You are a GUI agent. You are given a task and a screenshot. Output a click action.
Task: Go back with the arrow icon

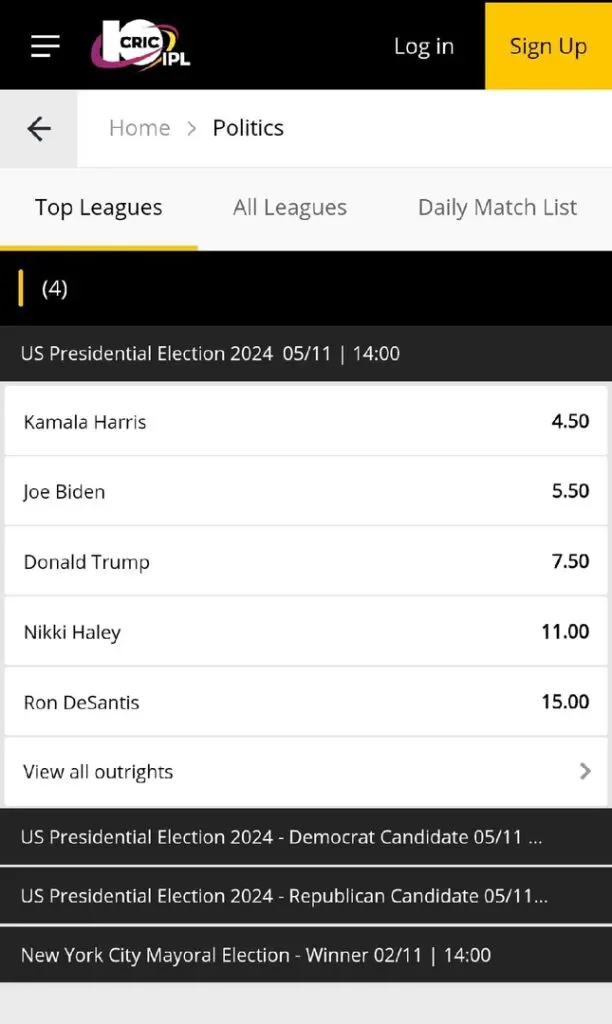[39, 129]
